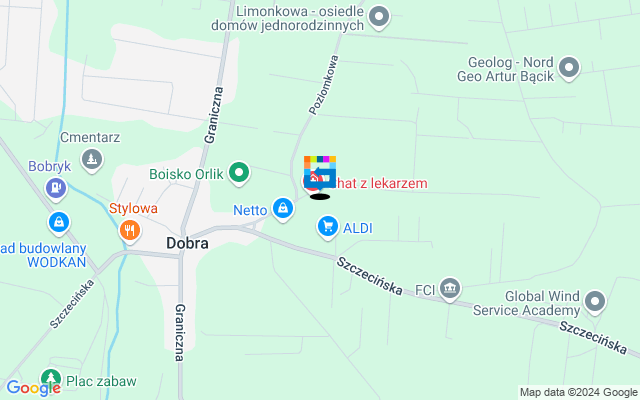Select the FCI place marker
This screenshot has height=400, width=640.
click(451, 289)
